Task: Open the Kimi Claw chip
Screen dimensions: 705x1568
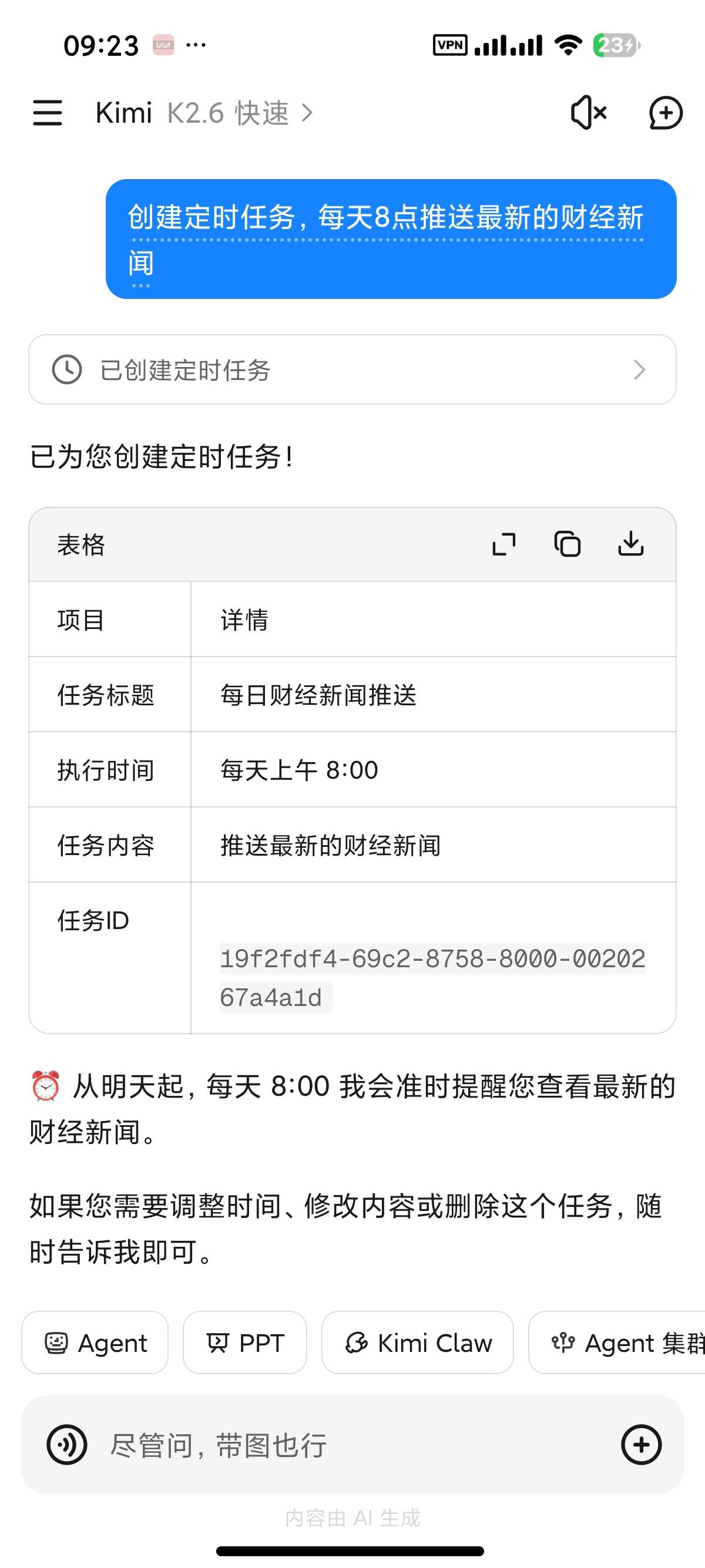Action: tap(418, 1342)
